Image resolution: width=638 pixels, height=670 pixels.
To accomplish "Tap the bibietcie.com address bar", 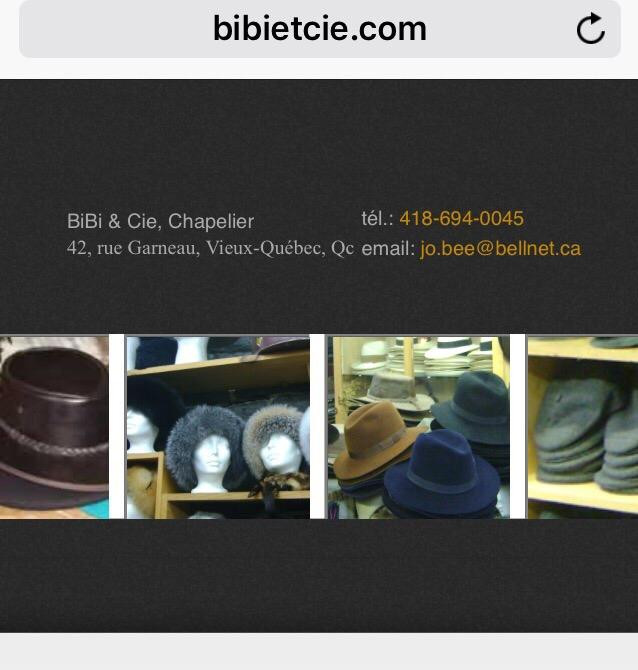I will pos(319,29).
